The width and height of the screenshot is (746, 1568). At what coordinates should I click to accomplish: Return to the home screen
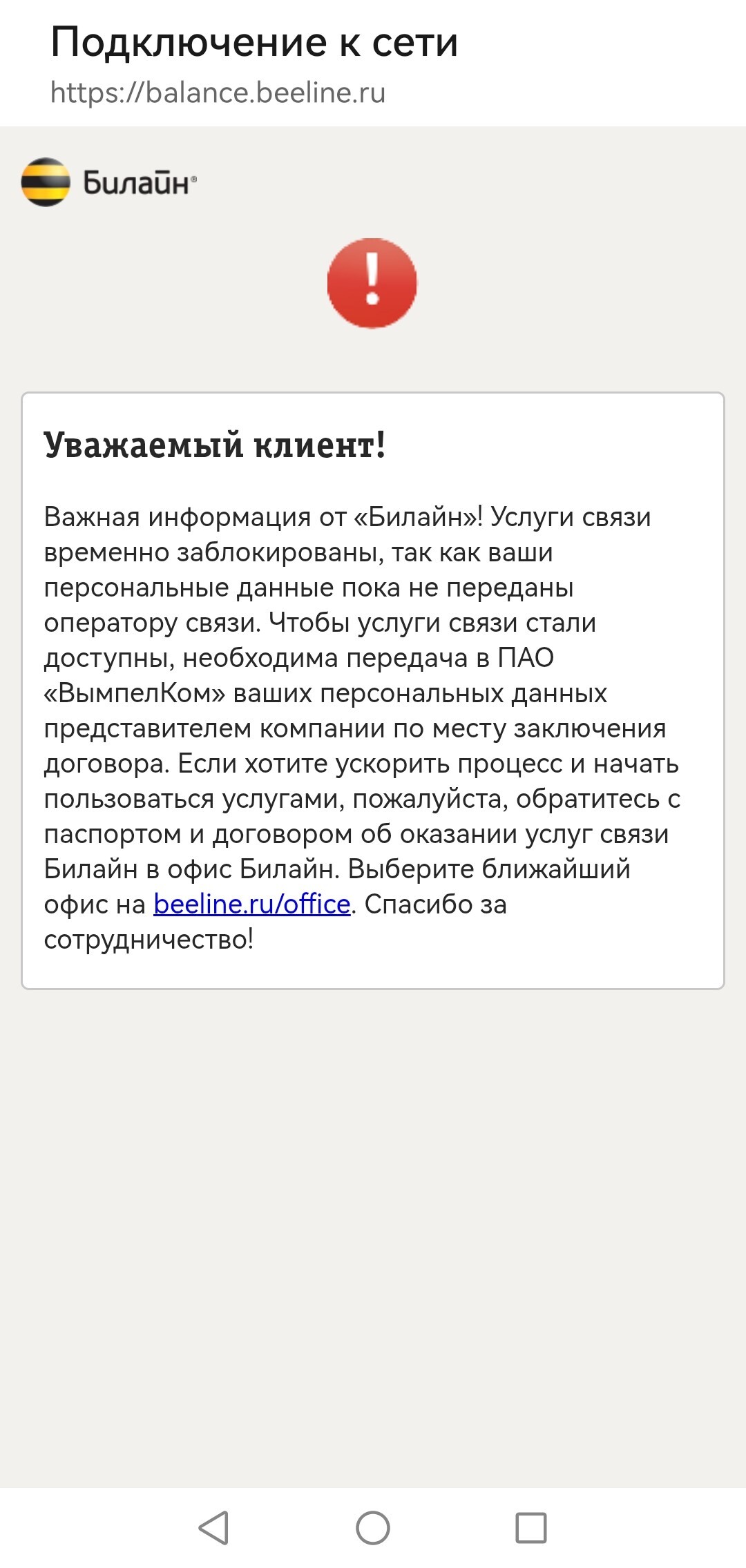[x=373, y=1527]
